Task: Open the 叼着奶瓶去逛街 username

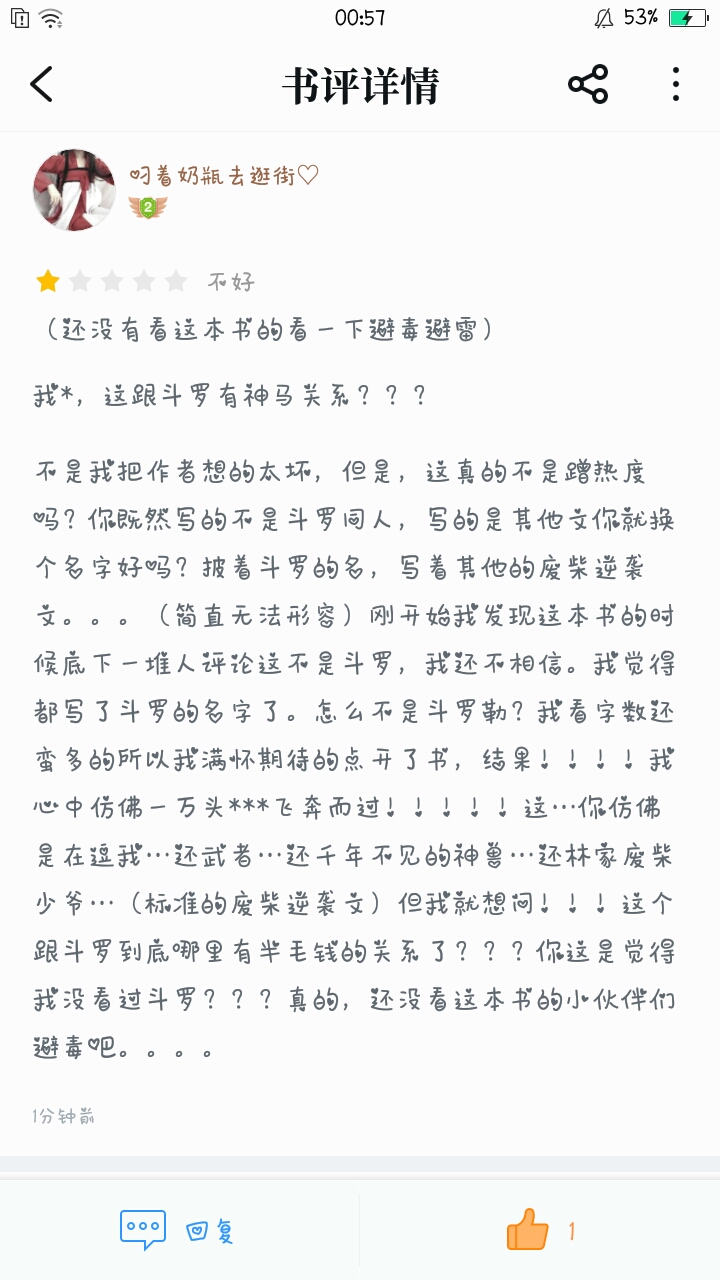Action: pos(224,176)
